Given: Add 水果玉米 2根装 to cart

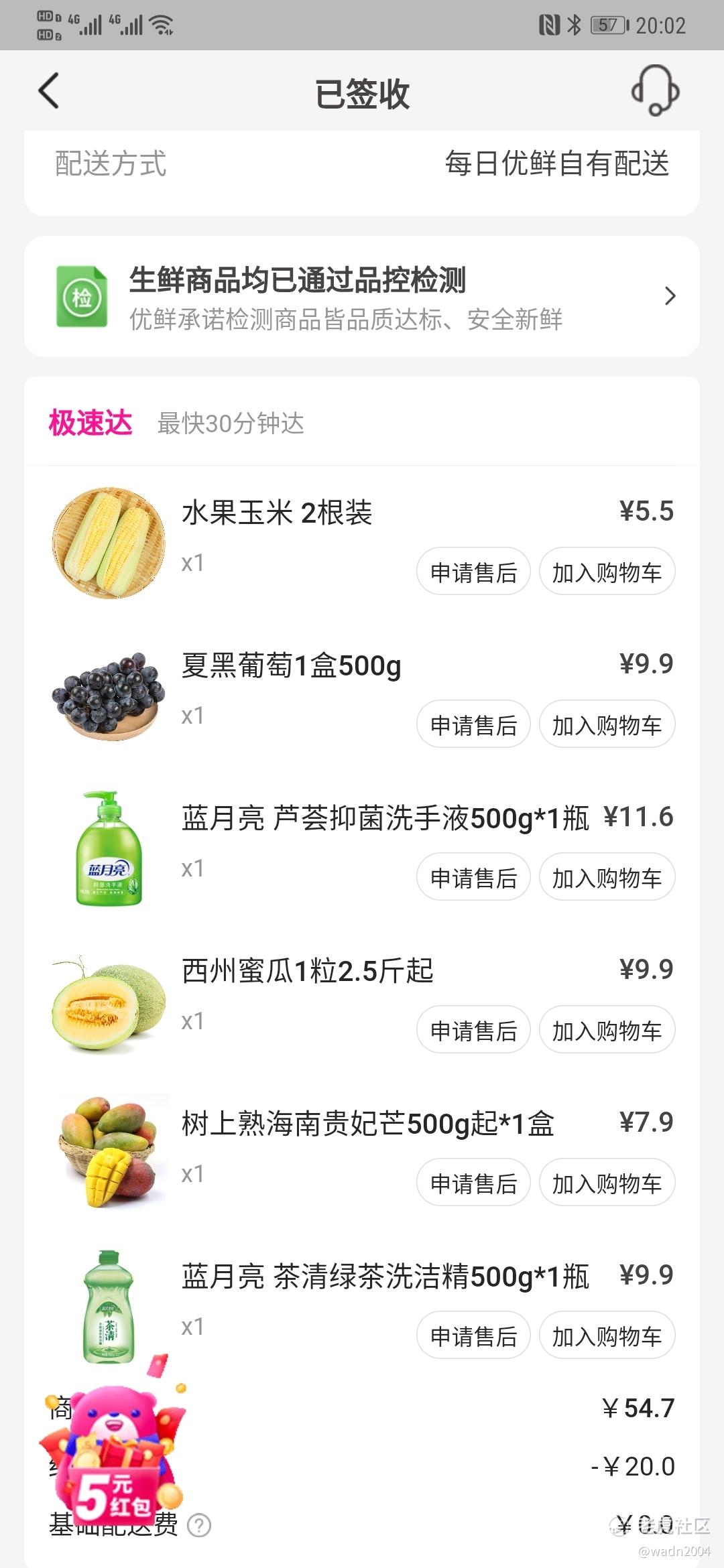Looking at the screenshot, I should (607, 572).
